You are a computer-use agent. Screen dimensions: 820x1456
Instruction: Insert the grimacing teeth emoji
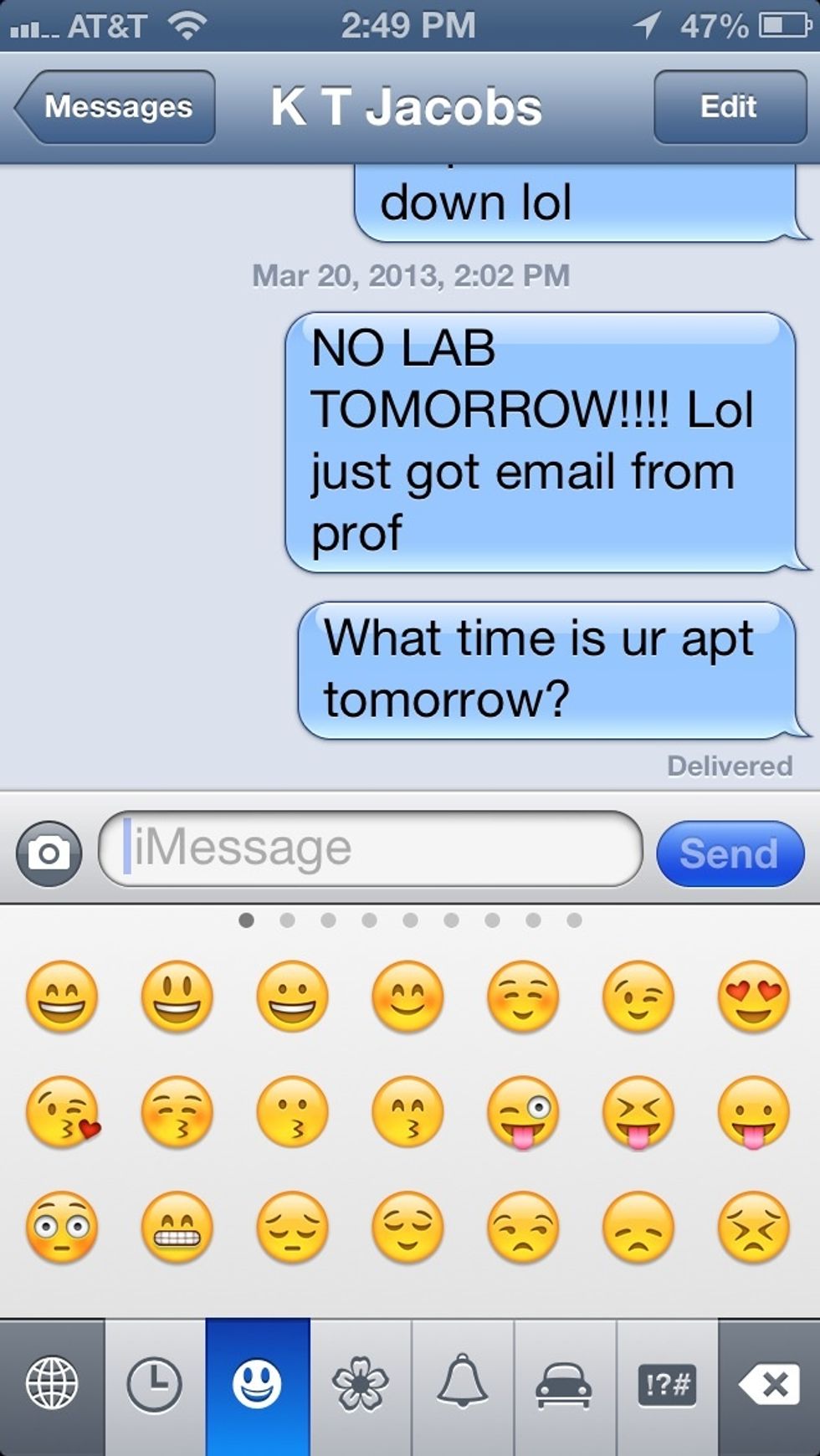tap(177, 1228)
